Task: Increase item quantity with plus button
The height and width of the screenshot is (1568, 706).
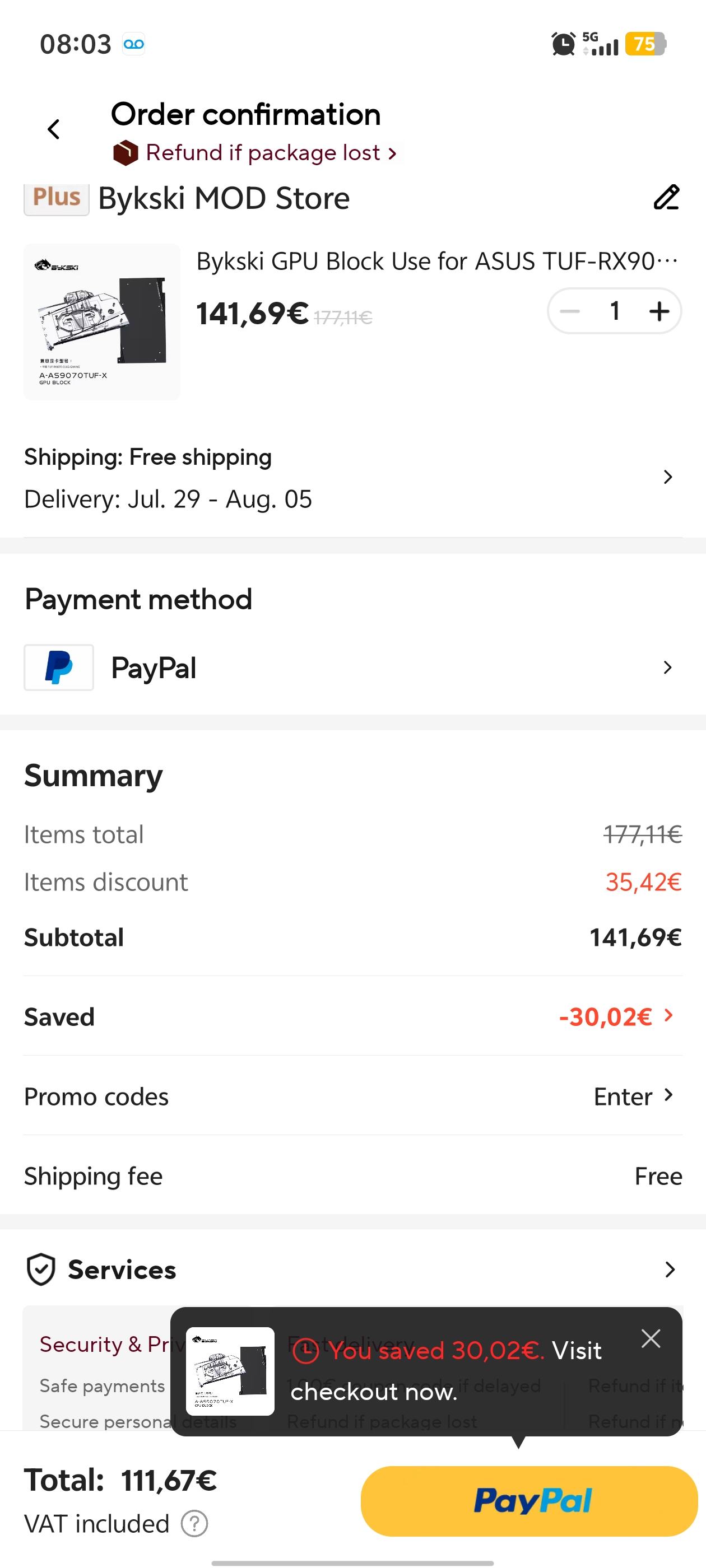Action: coord(659,312)
